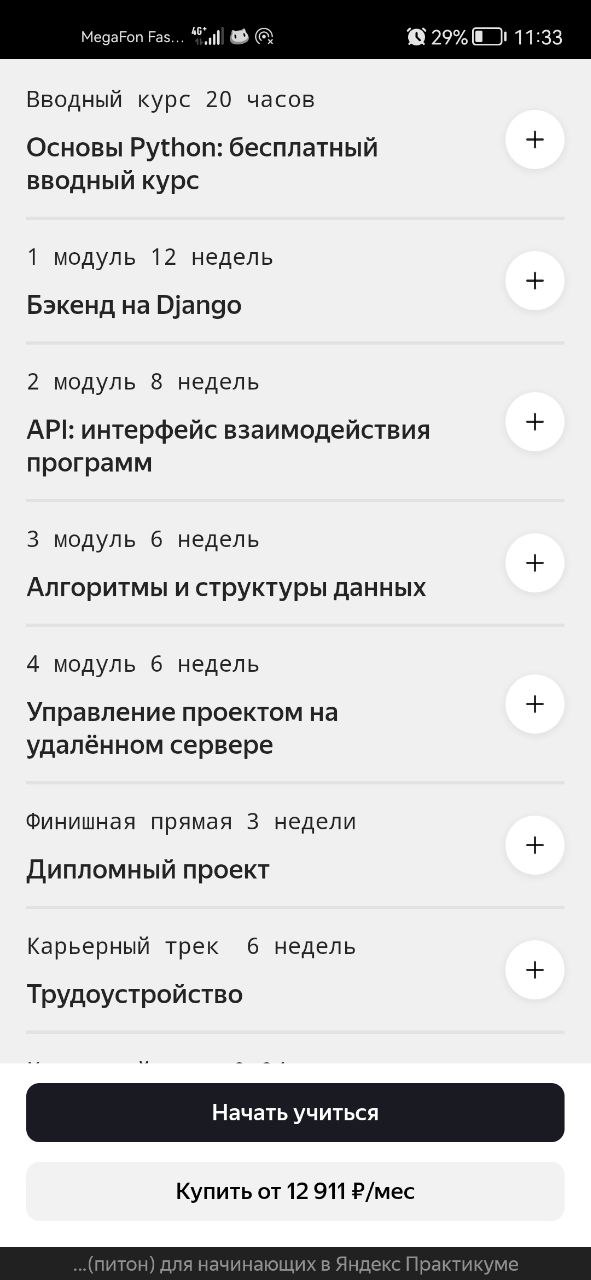Image resolution: width=591 pixels, height=1280 pixels.
Task: Expand Управление проектом на удалённом сервере
Action: pyautogui.click(x=535, y=704)
